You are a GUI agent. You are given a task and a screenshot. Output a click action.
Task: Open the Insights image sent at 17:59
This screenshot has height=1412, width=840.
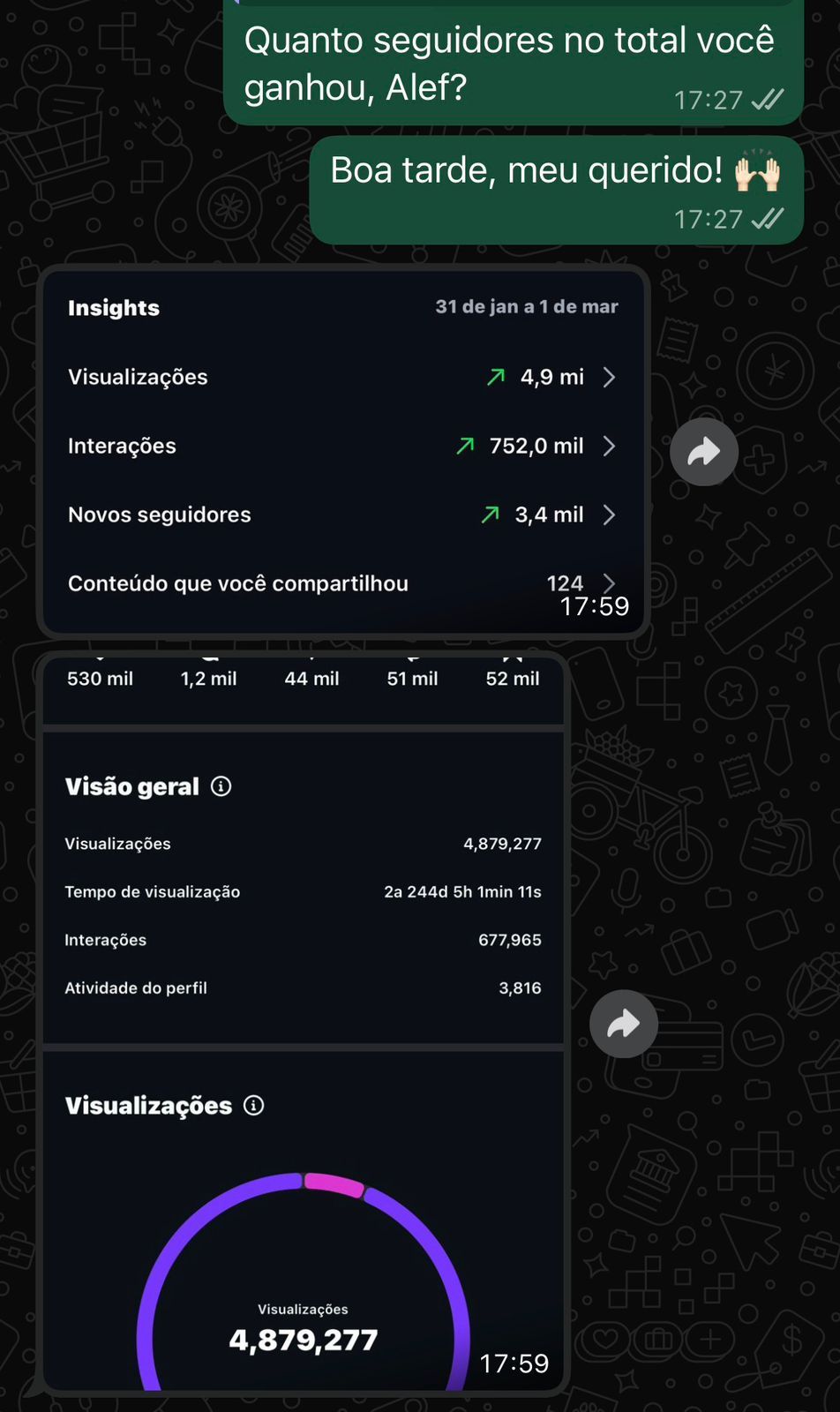point(343,450)
